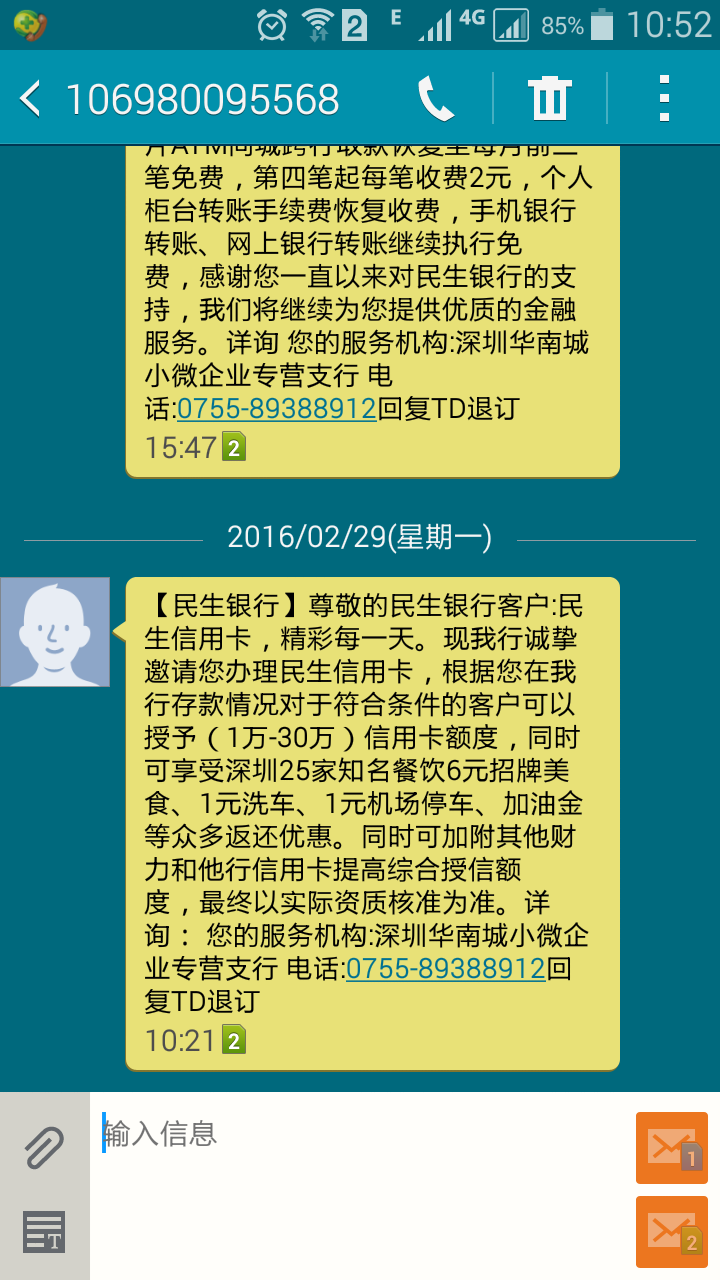Tap the sender number 106980095568 in title bar
Viewport: 720px width, 1280px height.
pyautogui.click(x=200, y=97)
